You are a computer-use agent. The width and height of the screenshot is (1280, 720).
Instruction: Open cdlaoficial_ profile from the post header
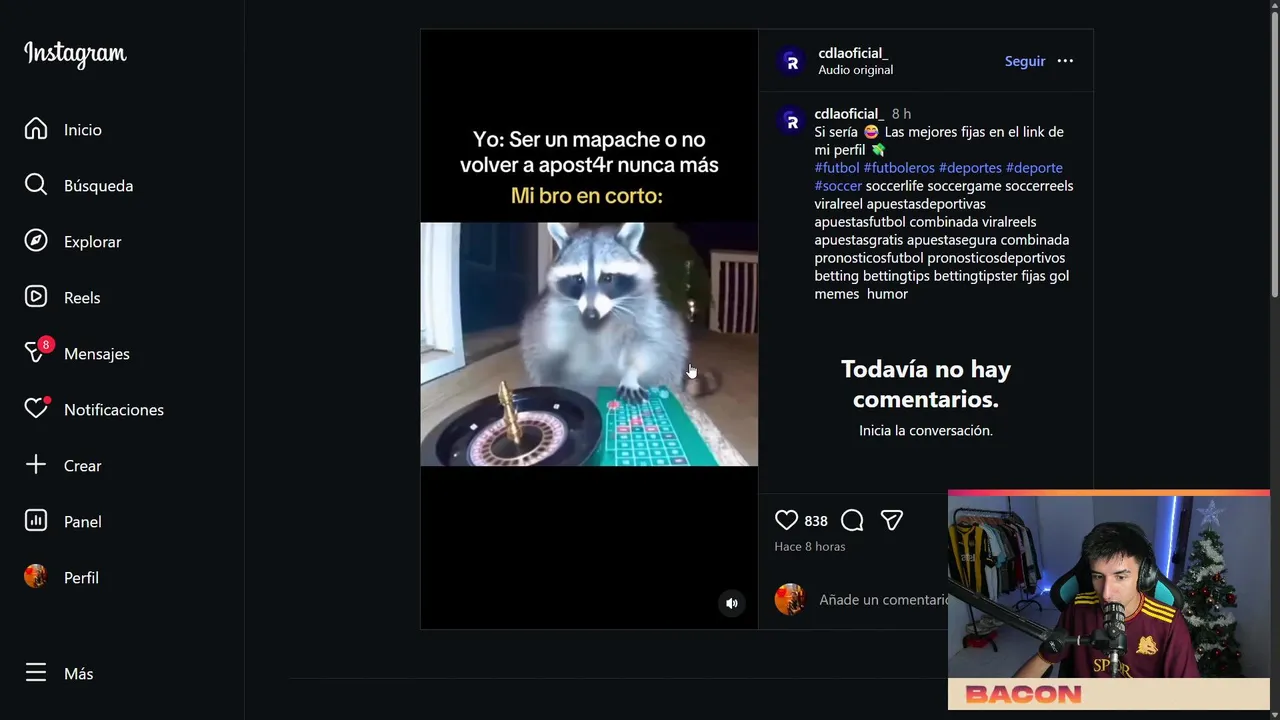(852, 53)
